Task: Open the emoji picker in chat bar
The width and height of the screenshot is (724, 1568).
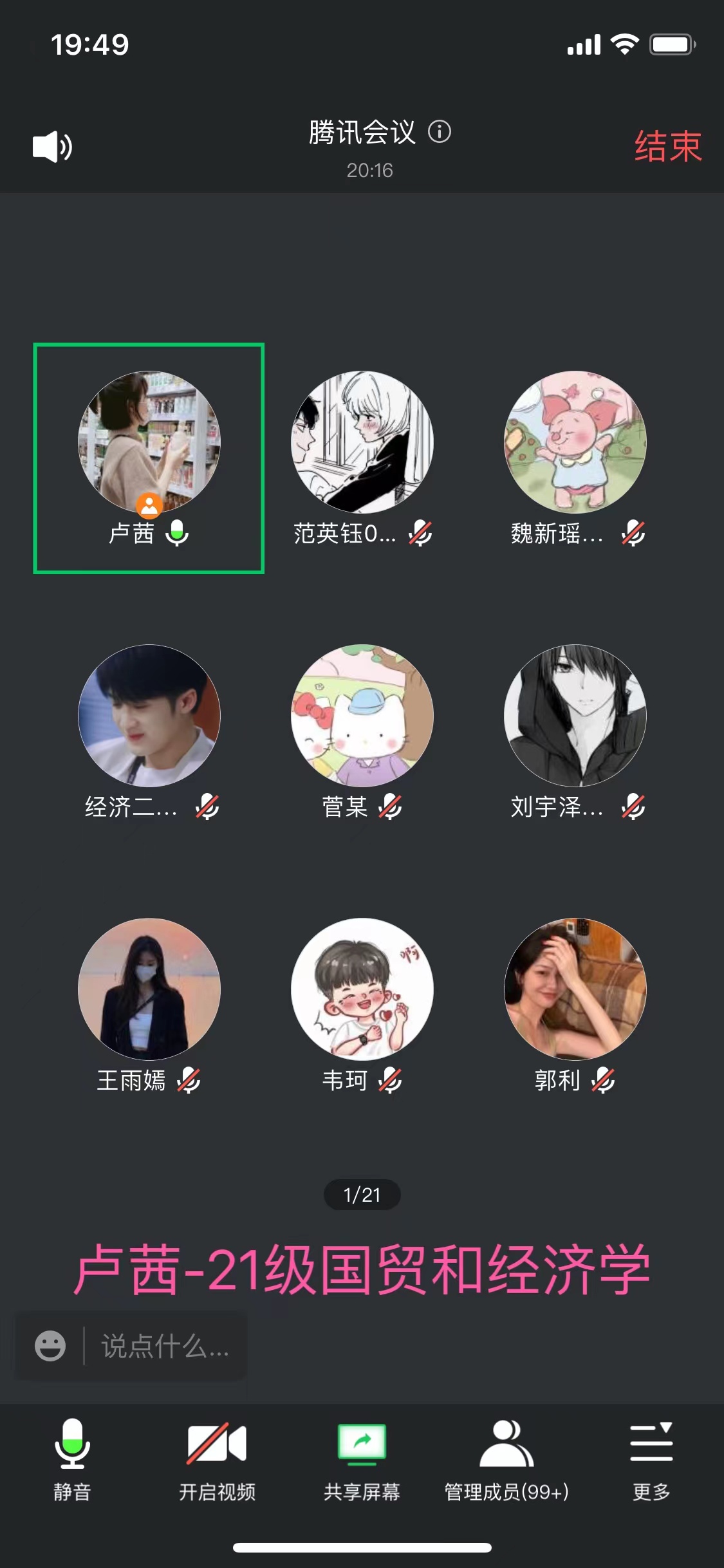Action: pyautogui.click(x=50, y=1345)
